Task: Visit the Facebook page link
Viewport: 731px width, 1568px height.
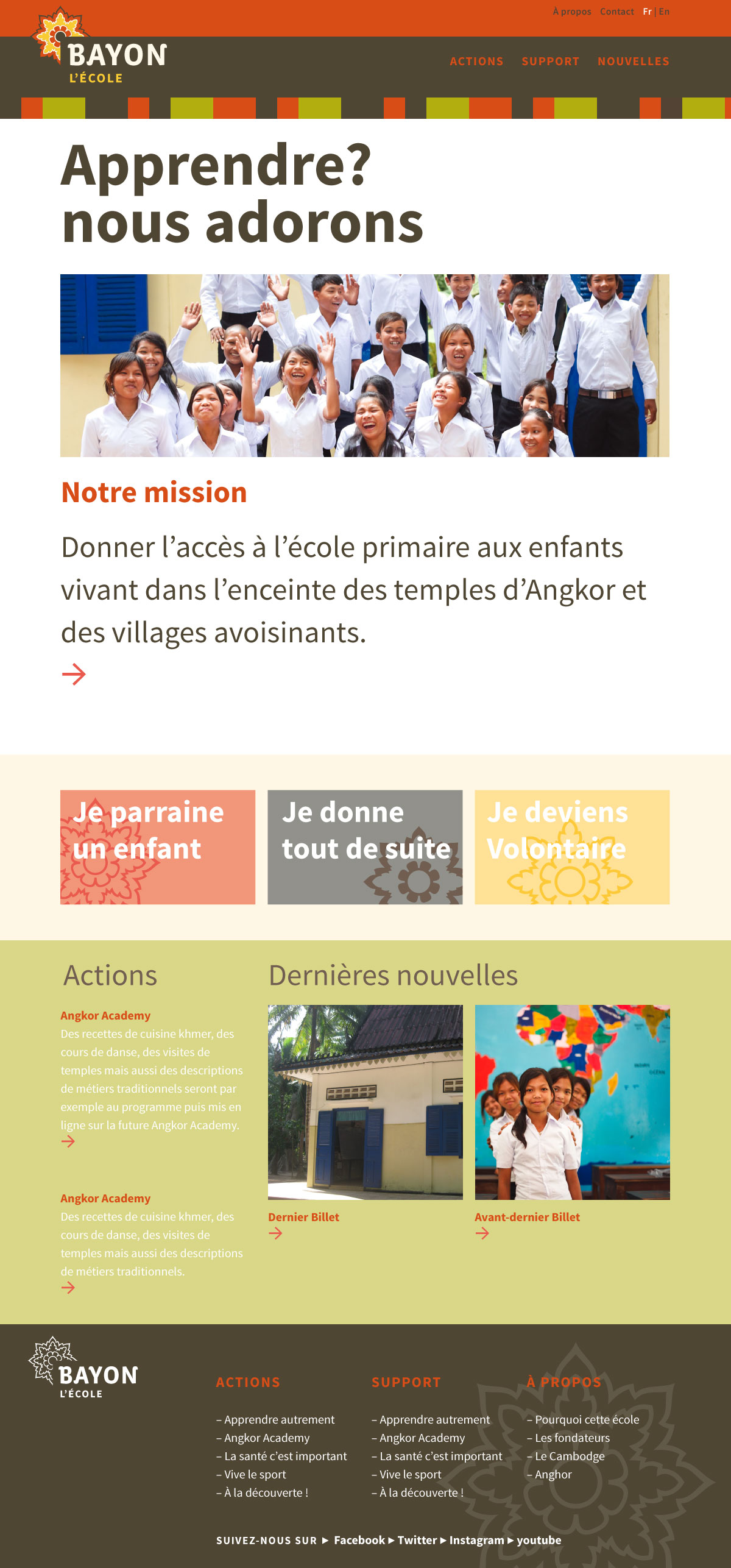Action: 359,1540
